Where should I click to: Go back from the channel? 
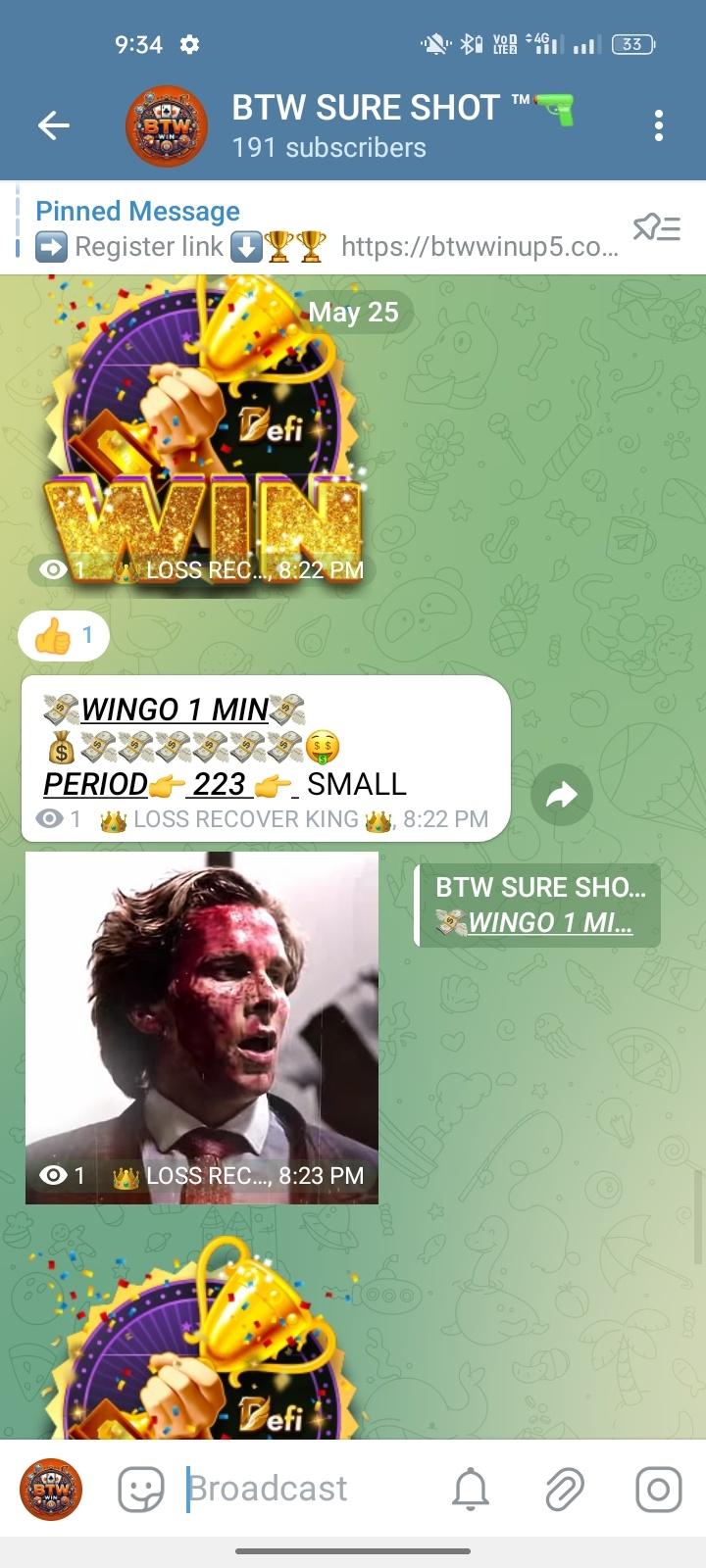[x=54, y=125]
